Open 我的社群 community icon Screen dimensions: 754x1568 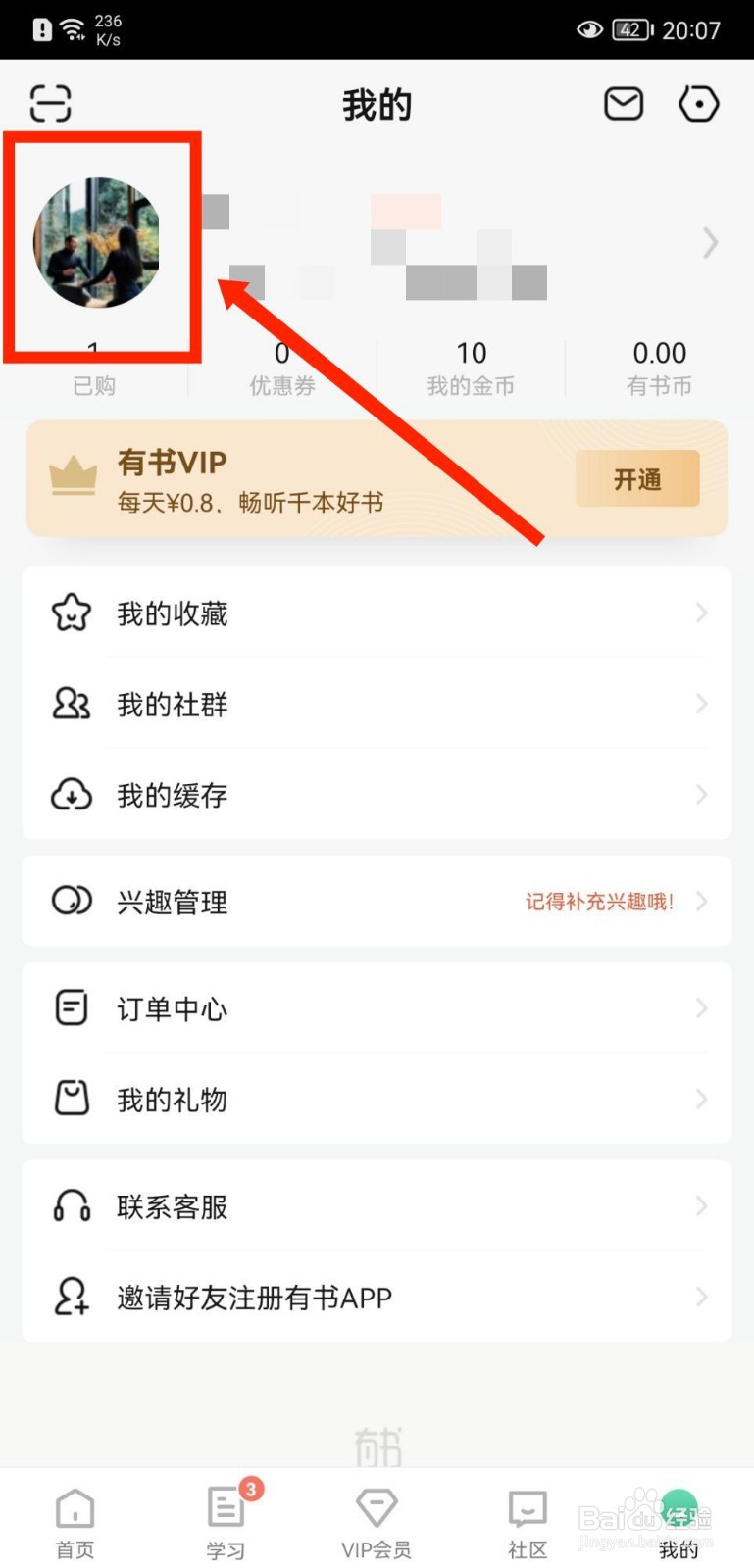click(x=70, y=704)
